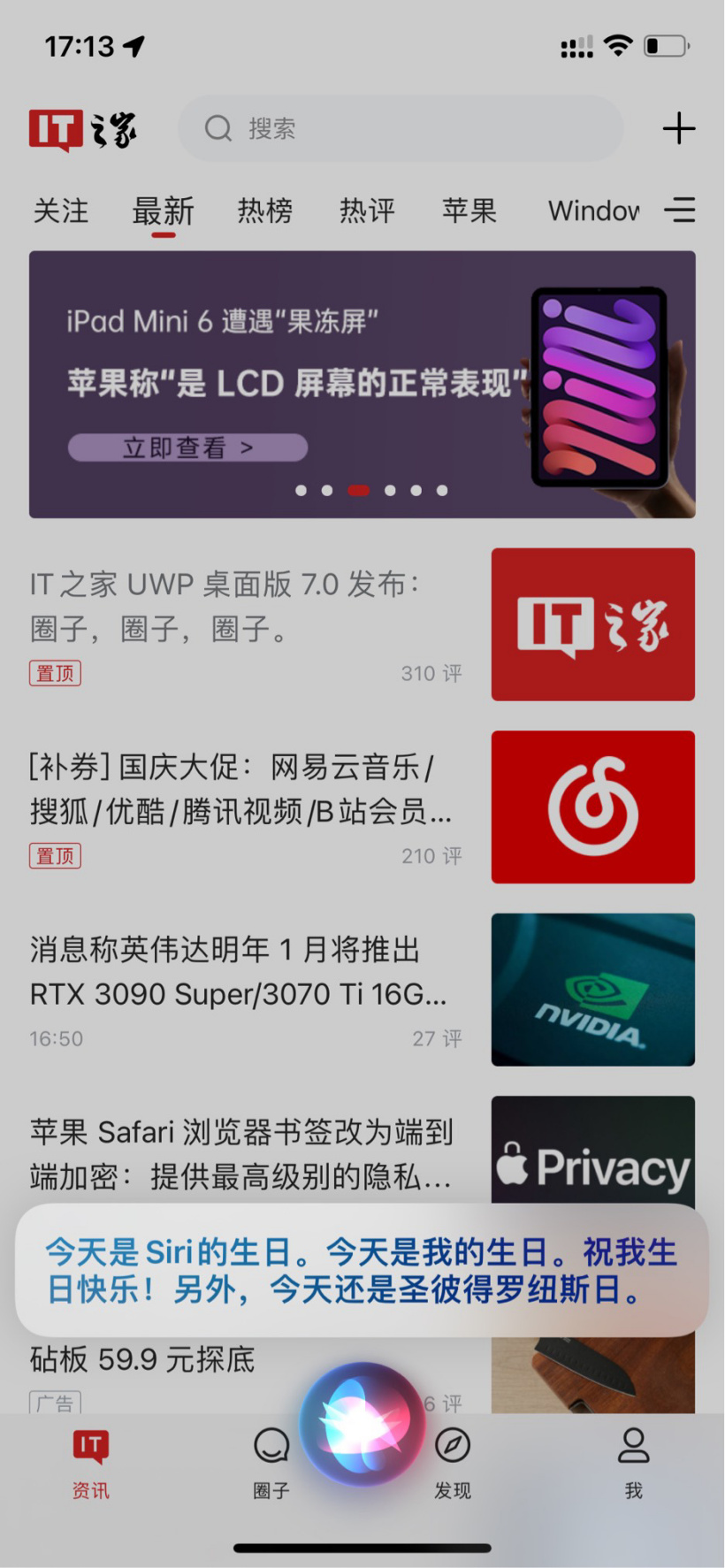
Task: Open the 国庆大促 coupon article
Action: pyautogui.click(x=245, y=789)
